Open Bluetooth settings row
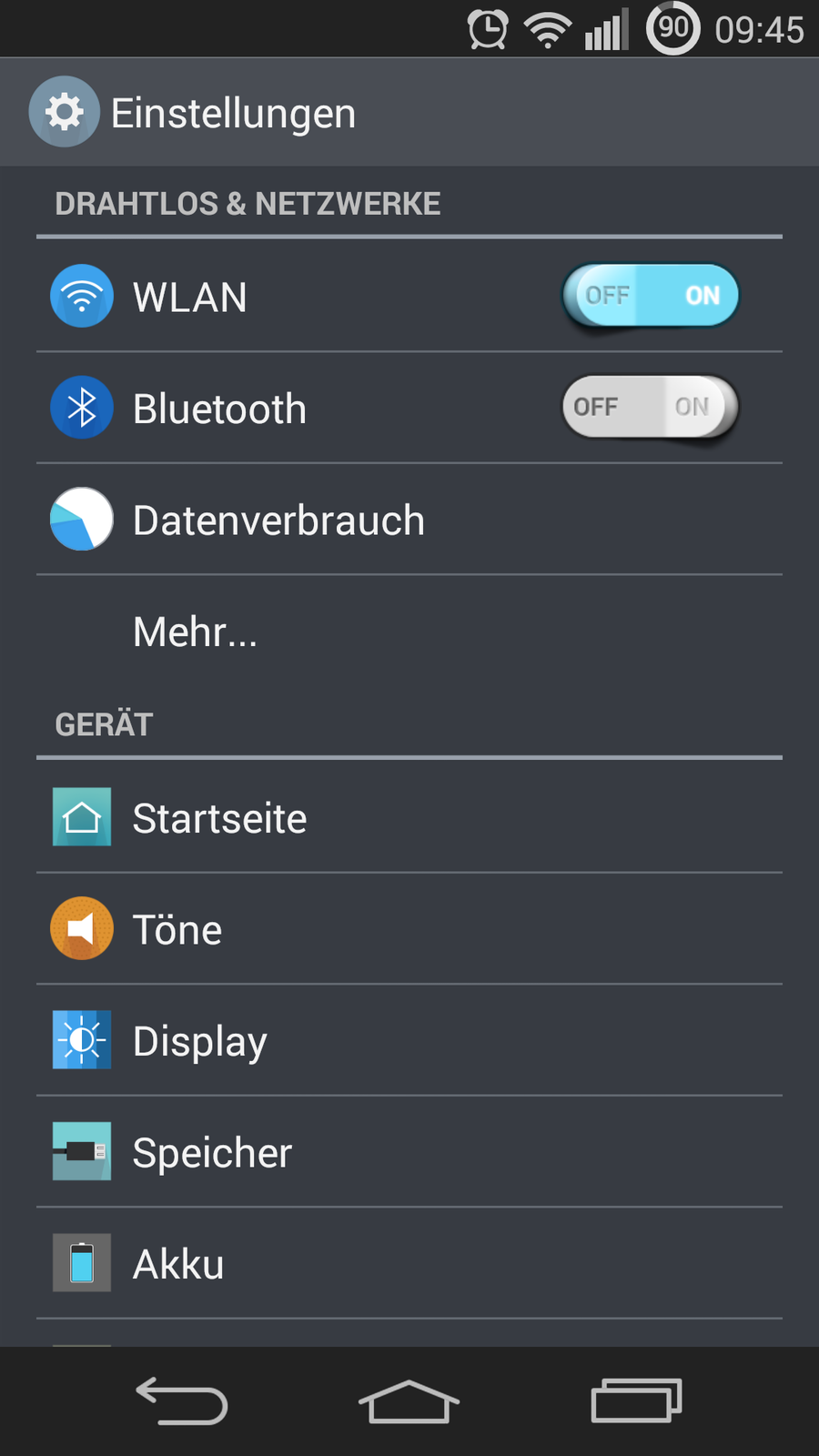This screenshot has width=819, height=1456. [x=273, y=409]
